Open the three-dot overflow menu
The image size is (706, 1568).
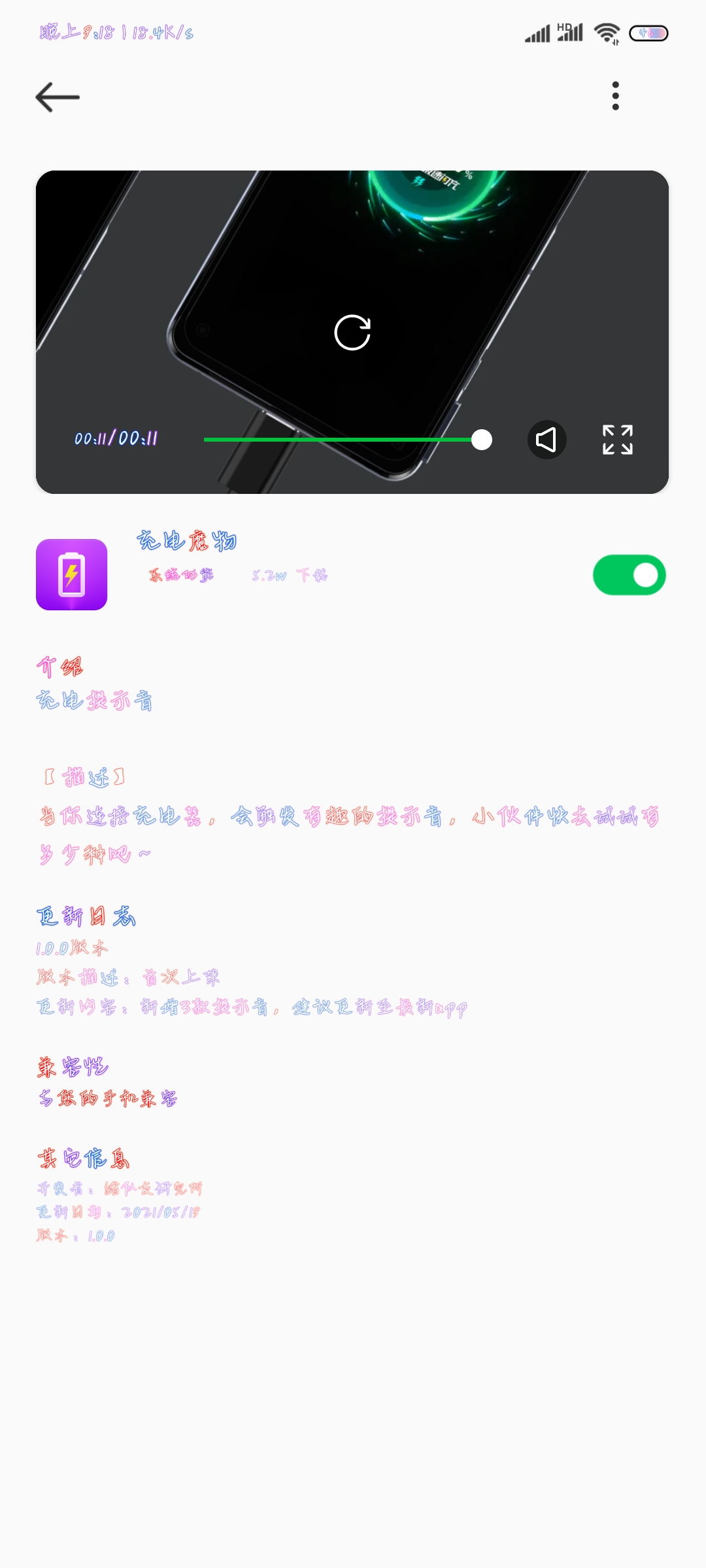click(x=615, y=96)
